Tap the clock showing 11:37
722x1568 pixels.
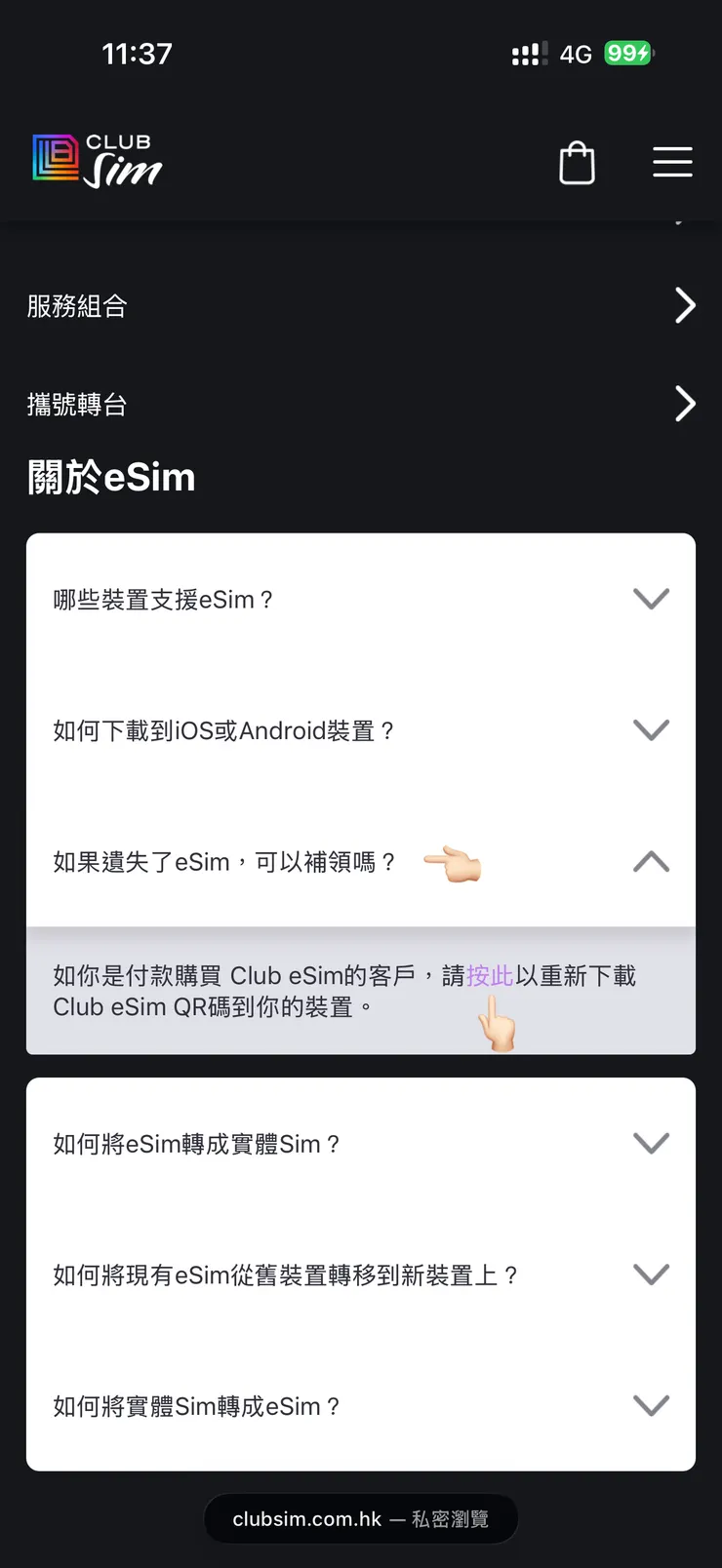(x=137, y=54)
